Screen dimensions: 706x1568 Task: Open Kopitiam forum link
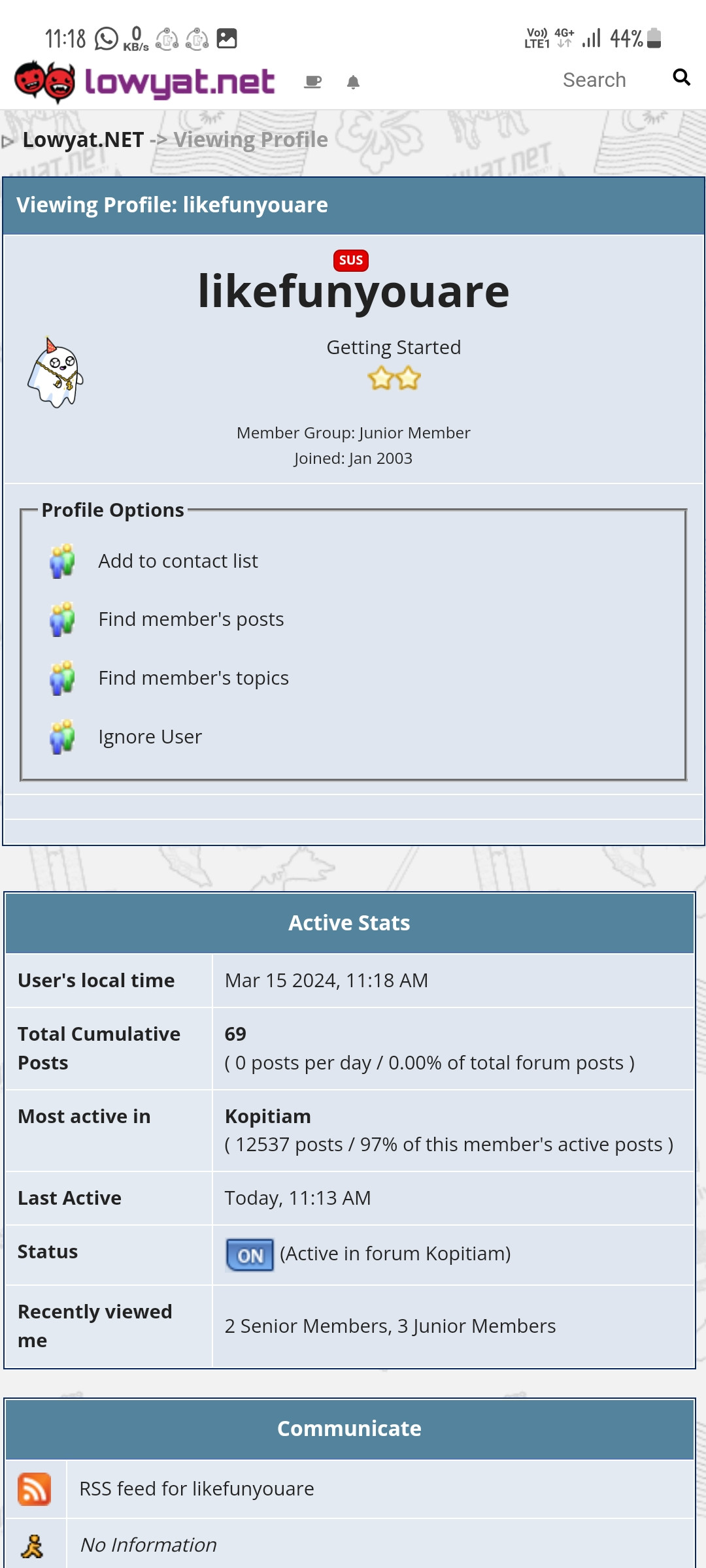coord(268,1117)
